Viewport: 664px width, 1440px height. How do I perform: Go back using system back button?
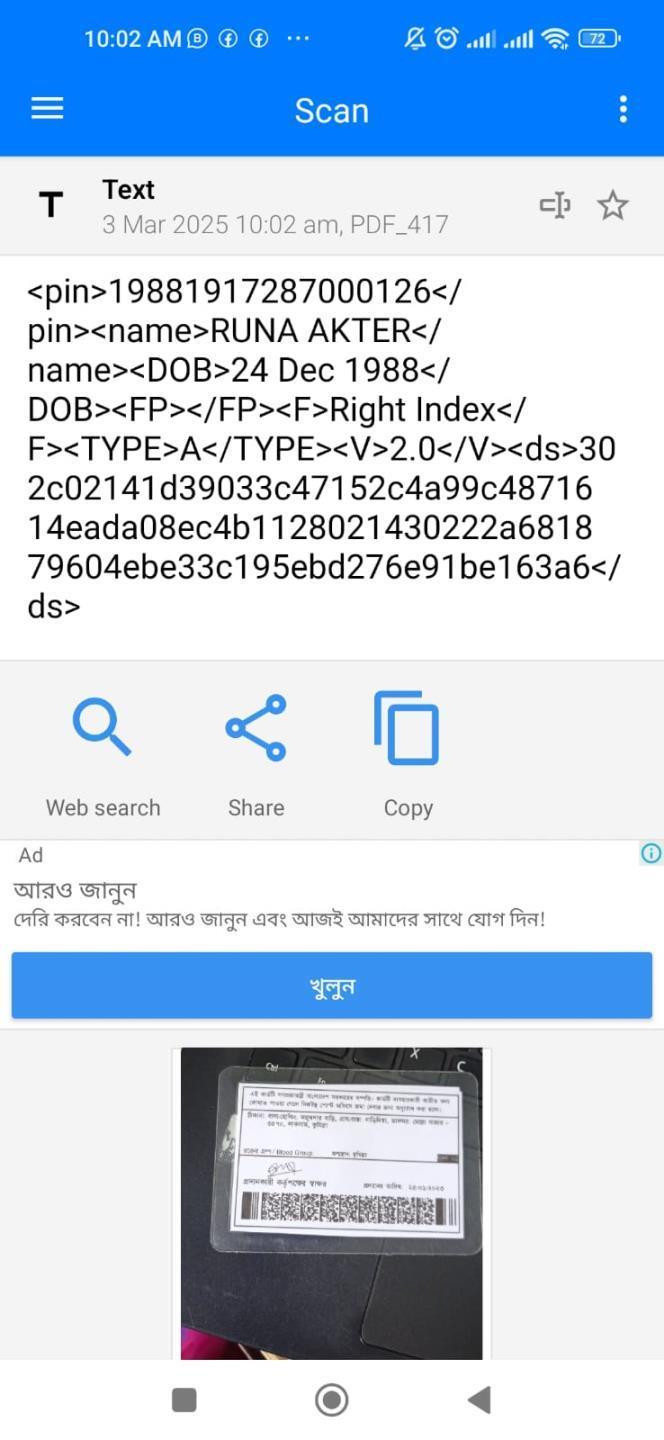pyautogui.click(x=479, y=1400)
